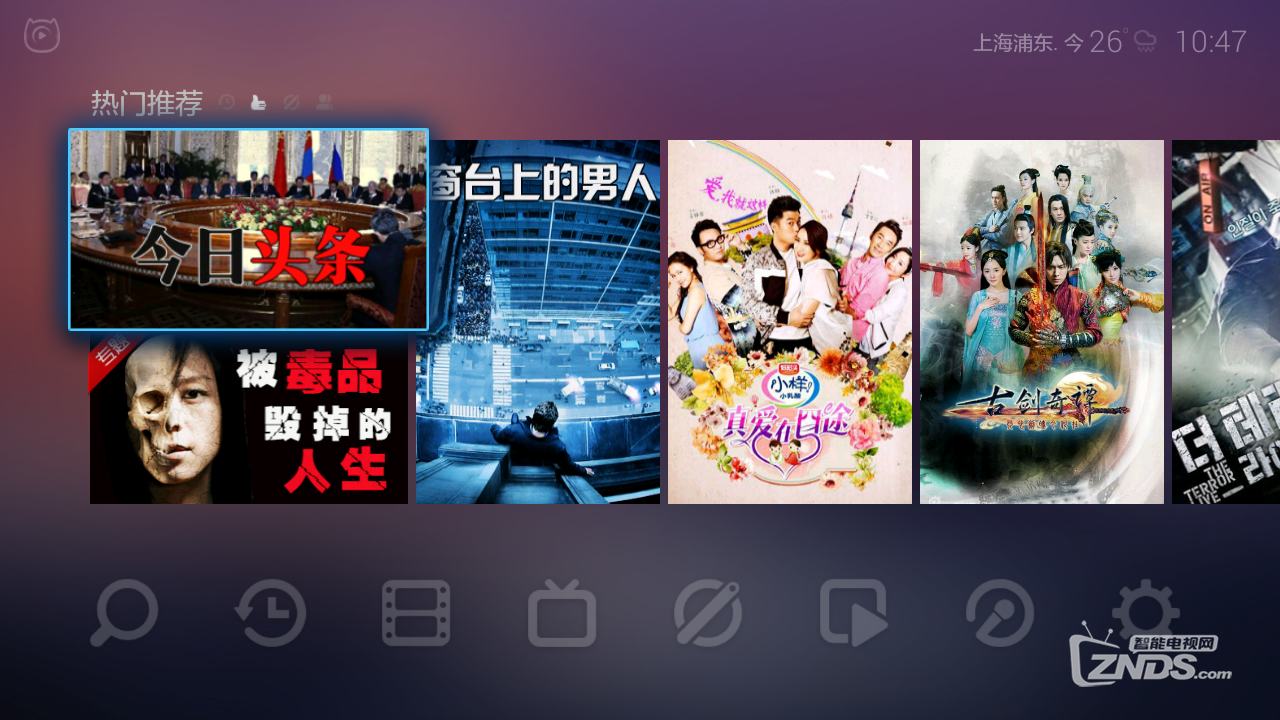Open the 窗台上的男人 movie poster
The height and width of the screenshot is (720, 1280).
click(x=538, y=322)
